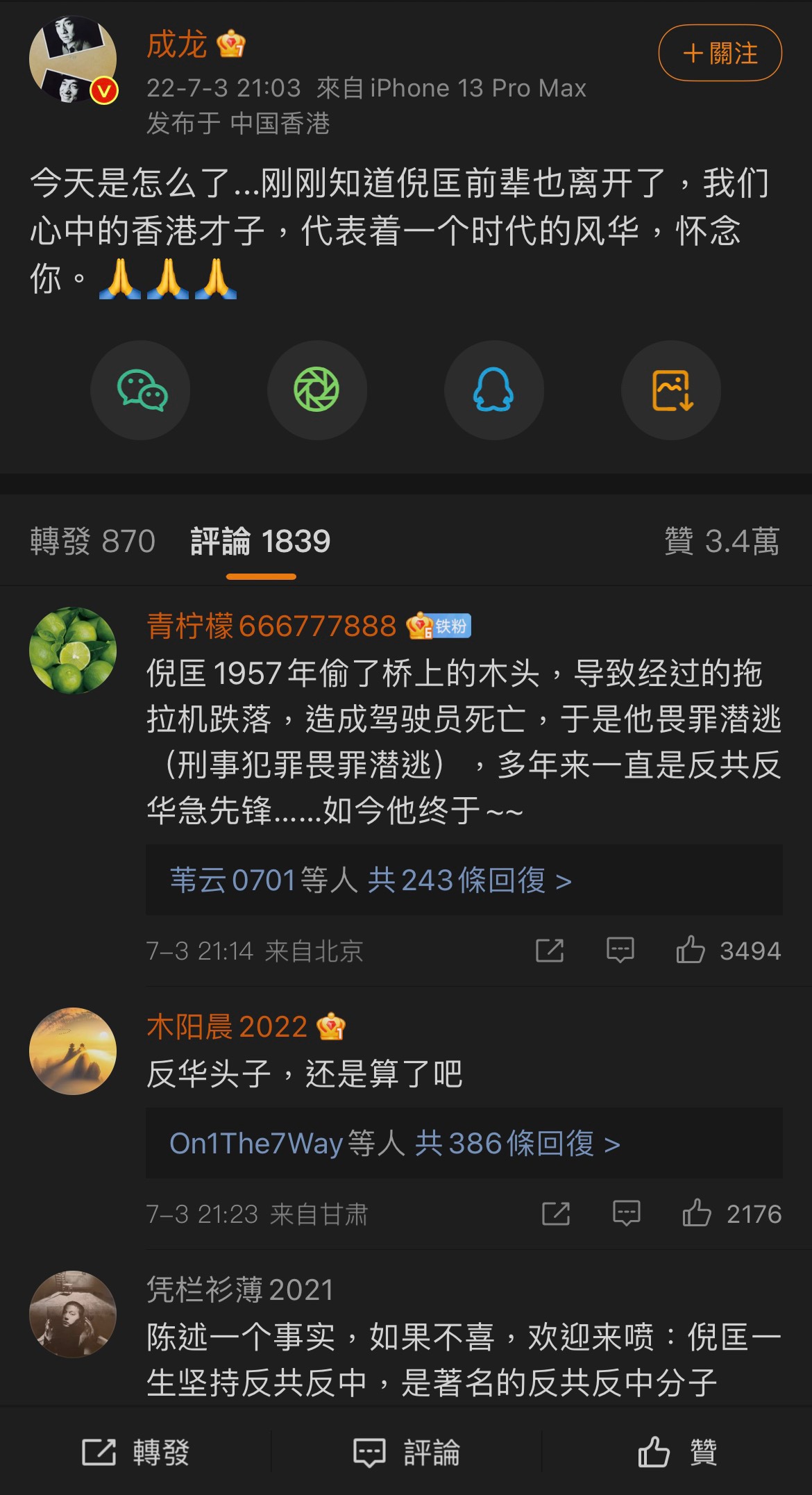Viewport: 812px width, 1495px height.
Task: Like the post using bottom 讚 button
Action: [x=677, y=1453]
